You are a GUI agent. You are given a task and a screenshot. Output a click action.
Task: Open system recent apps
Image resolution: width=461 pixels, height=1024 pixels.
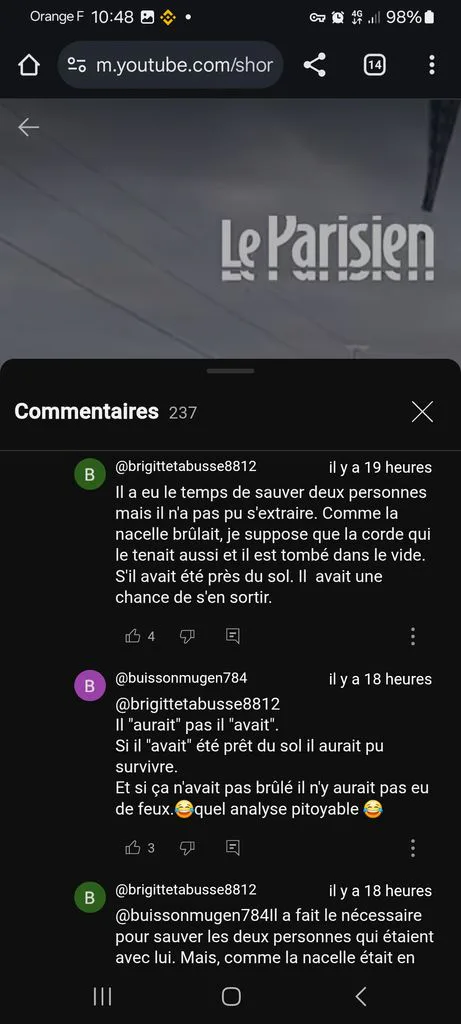(x=103, y=996)
